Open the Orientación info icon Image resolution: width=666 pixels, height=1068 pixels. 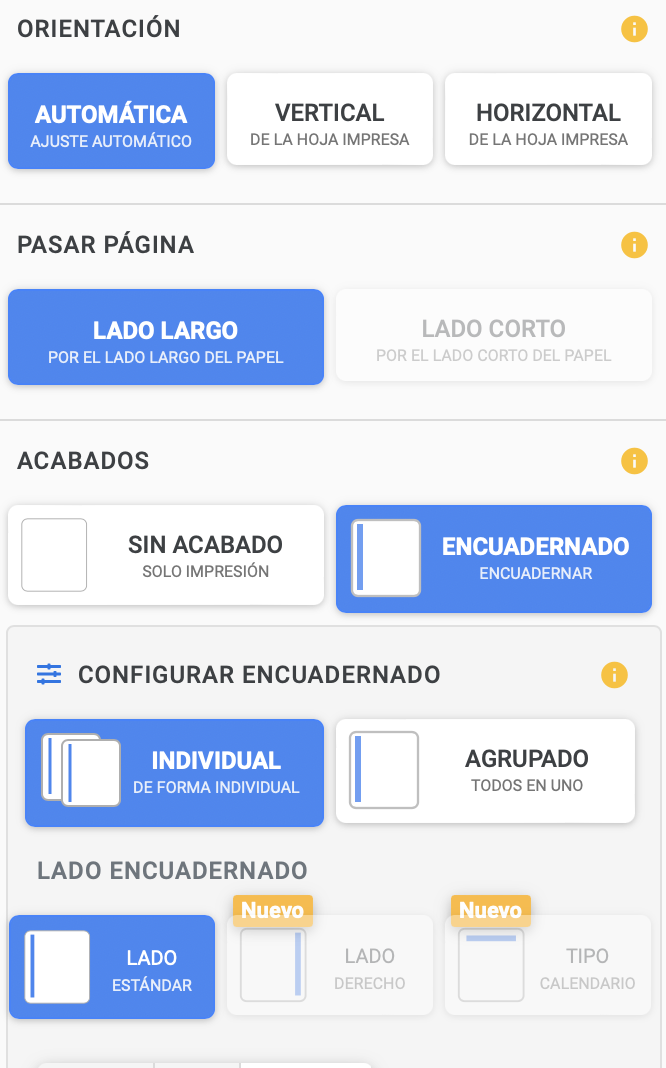click(x=634, y=29)
